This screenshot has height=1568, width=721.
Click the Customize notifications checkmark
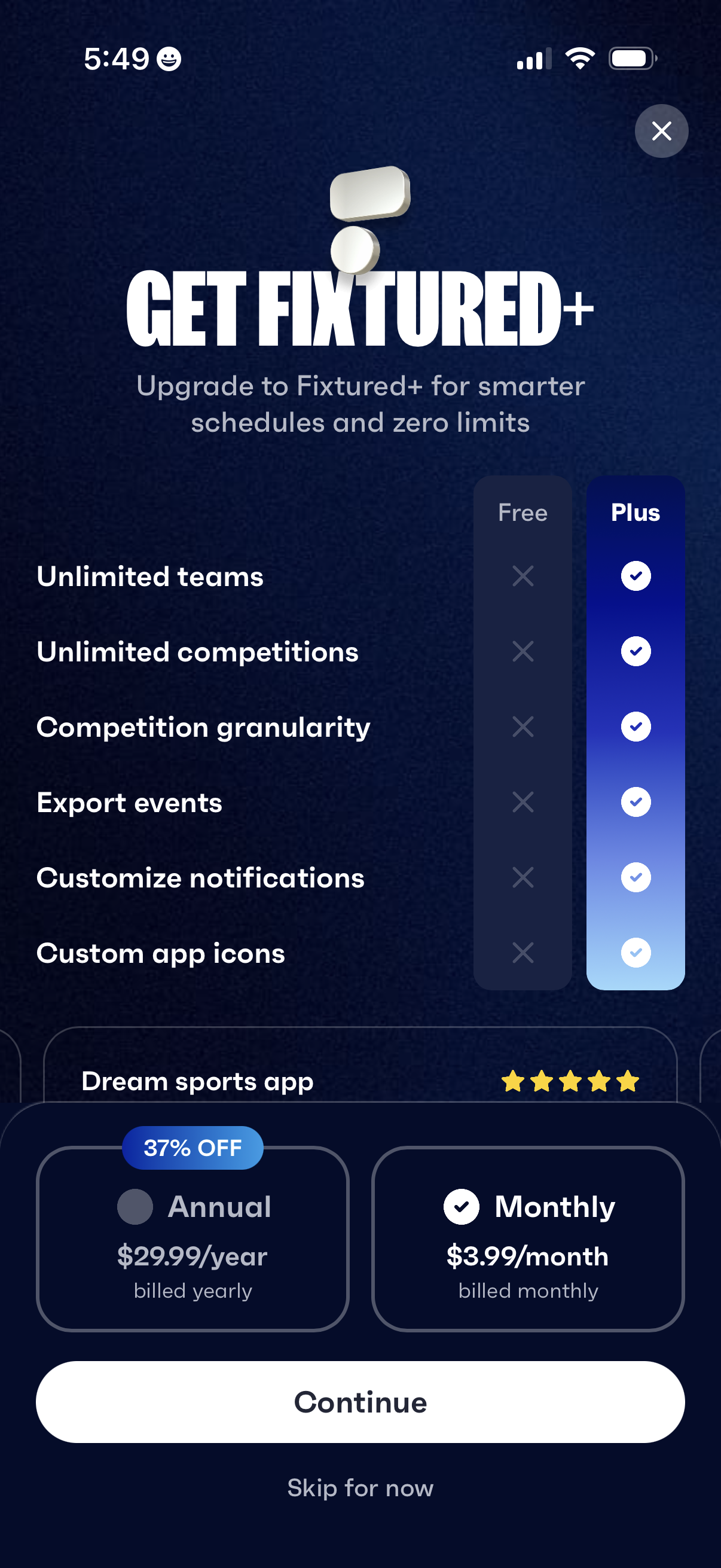(x=636, y=877)
